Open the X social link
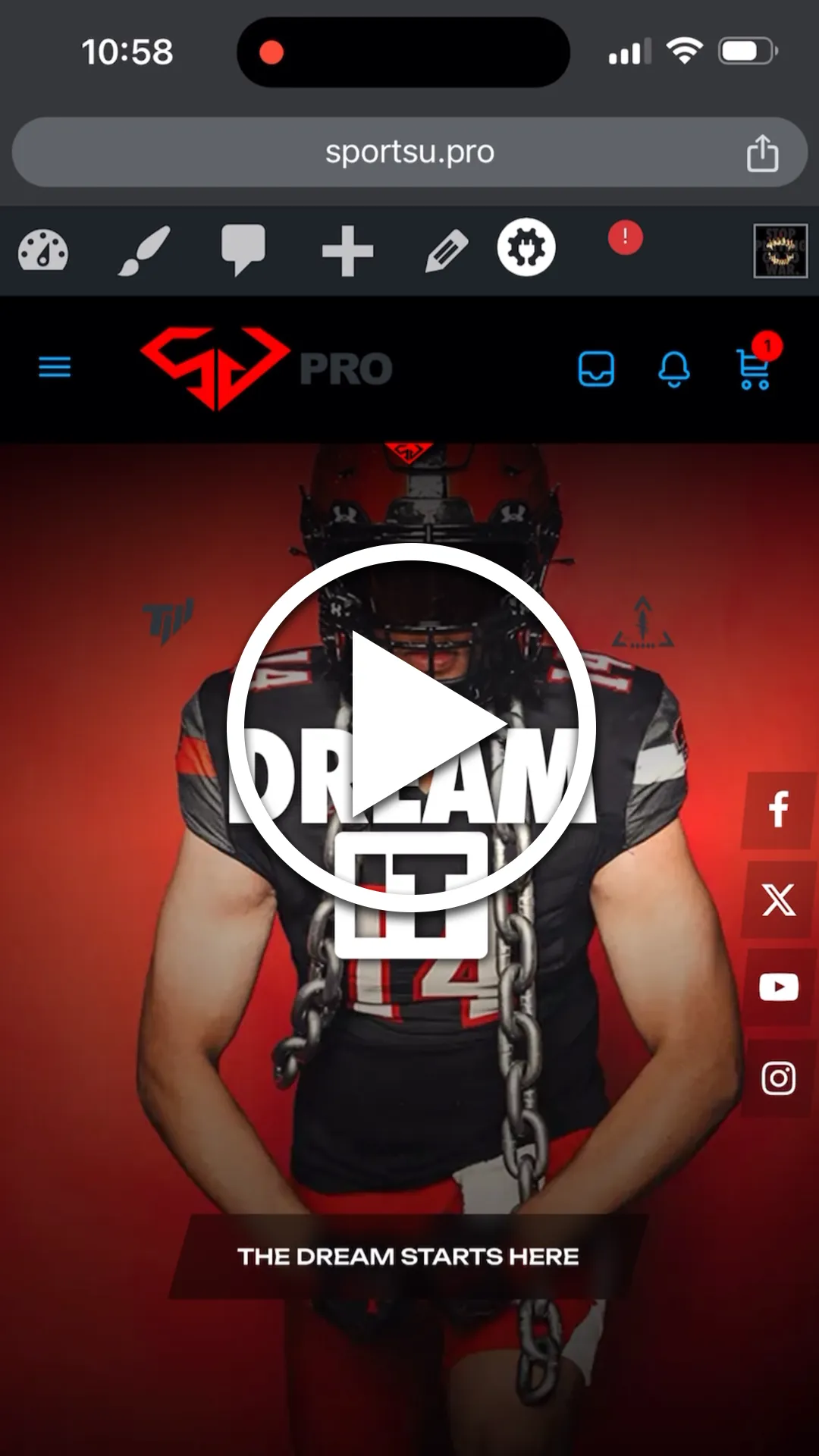Image resolution: width=819 pixels, height=1456 pixels. coord(779,899)
